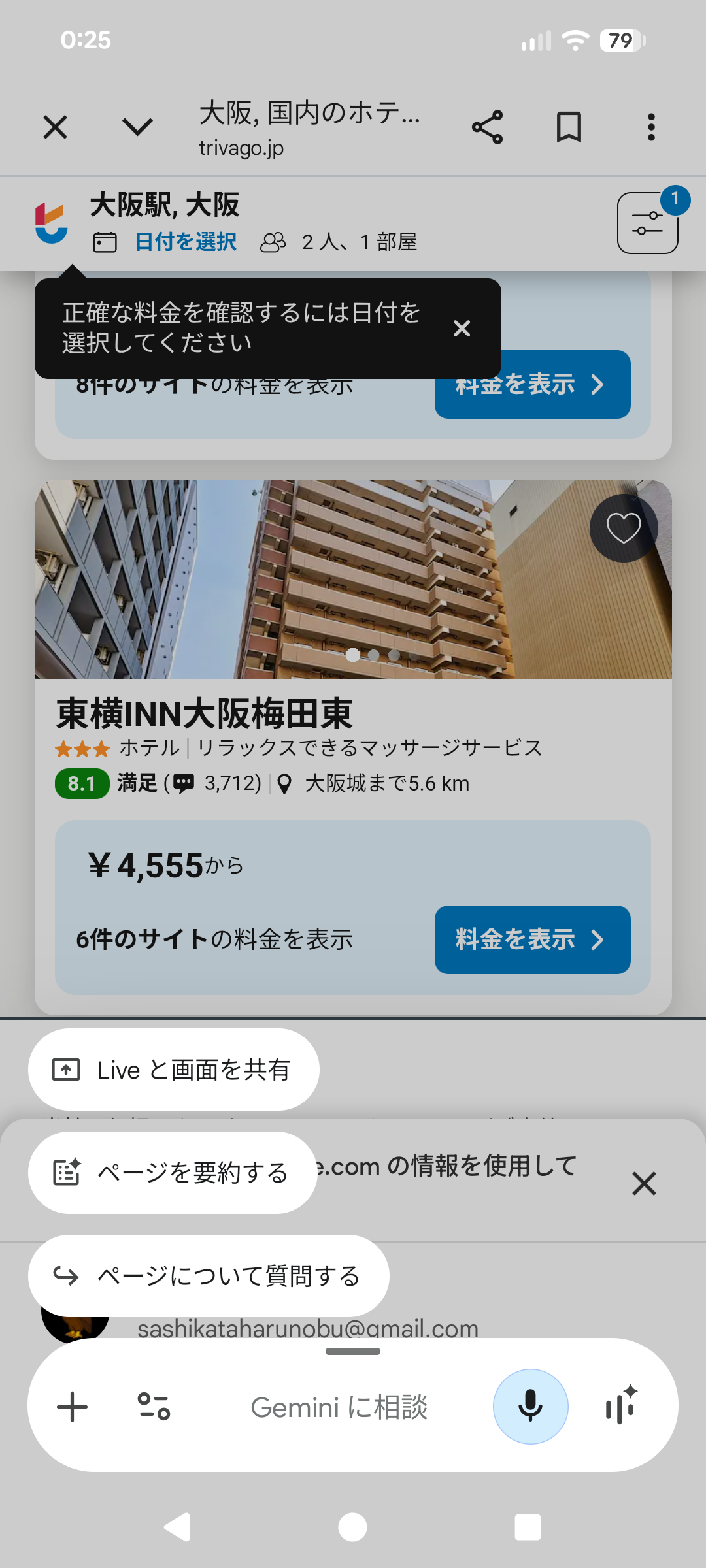The width and height of the screenshot is (706, 1568).
Task: Focus the Gemini に相談 input field
Action: [339, 1407]
